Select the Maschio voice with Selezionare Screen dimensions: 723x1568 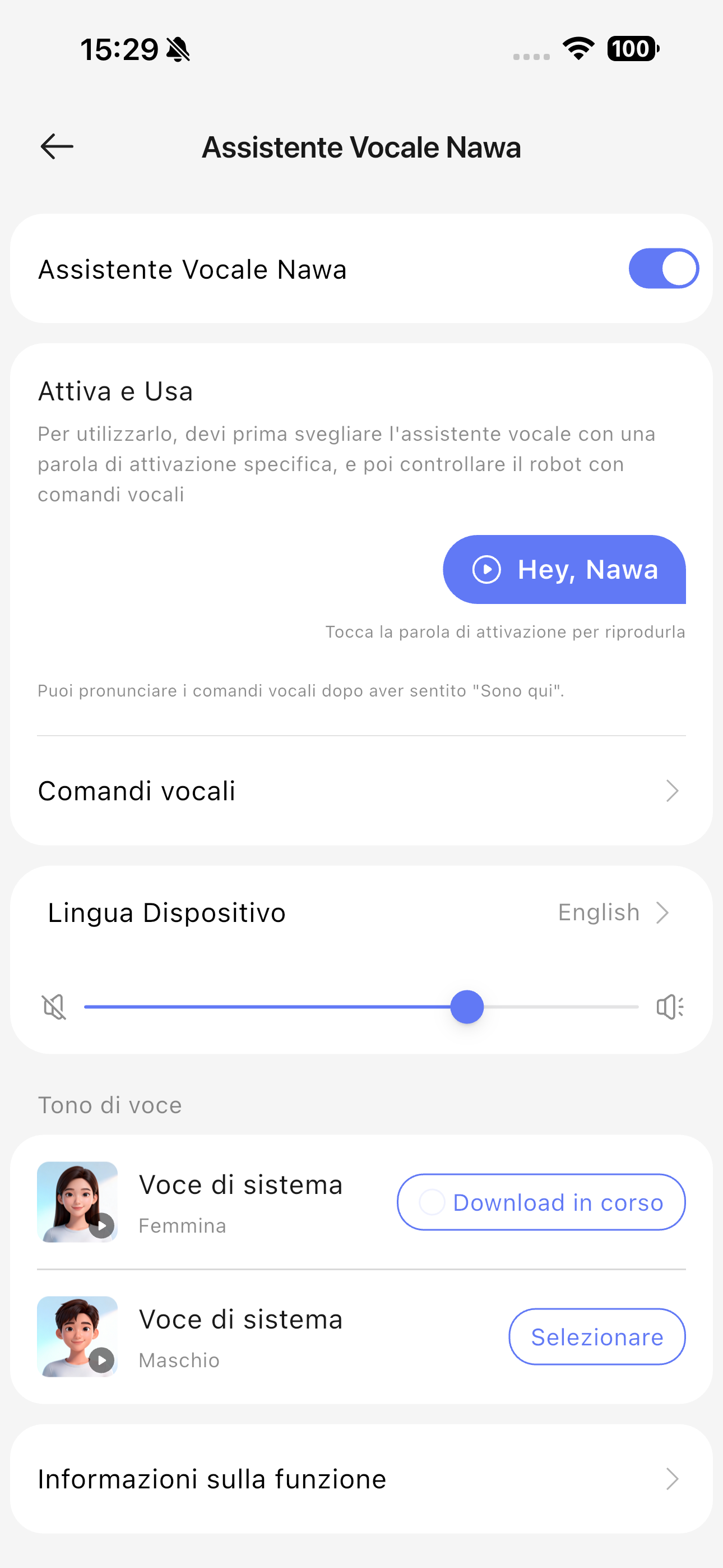click(x=596, y=1337)
